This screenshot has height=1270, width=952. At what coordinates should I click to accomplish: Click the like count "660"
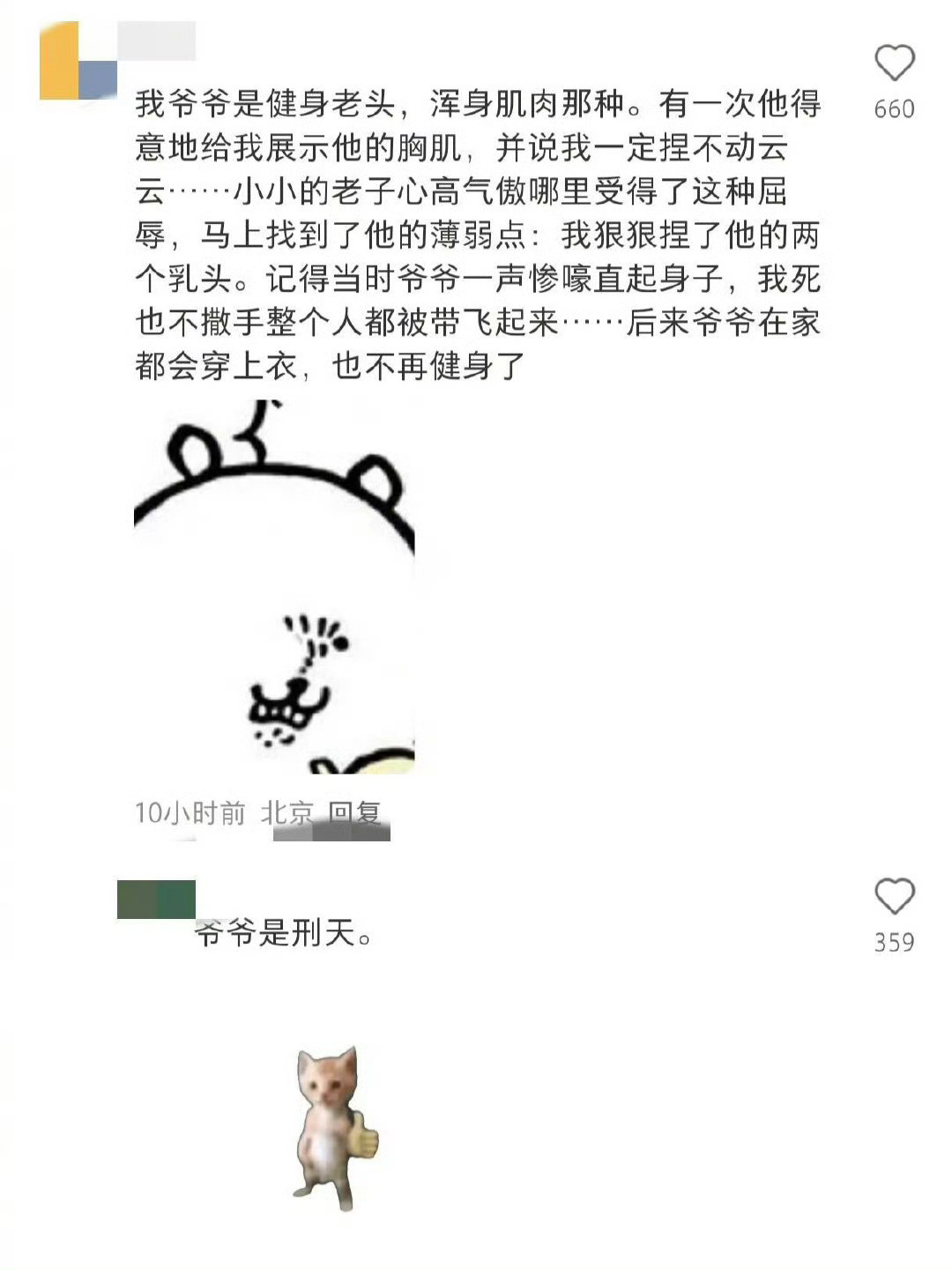(x=893, y=108)
